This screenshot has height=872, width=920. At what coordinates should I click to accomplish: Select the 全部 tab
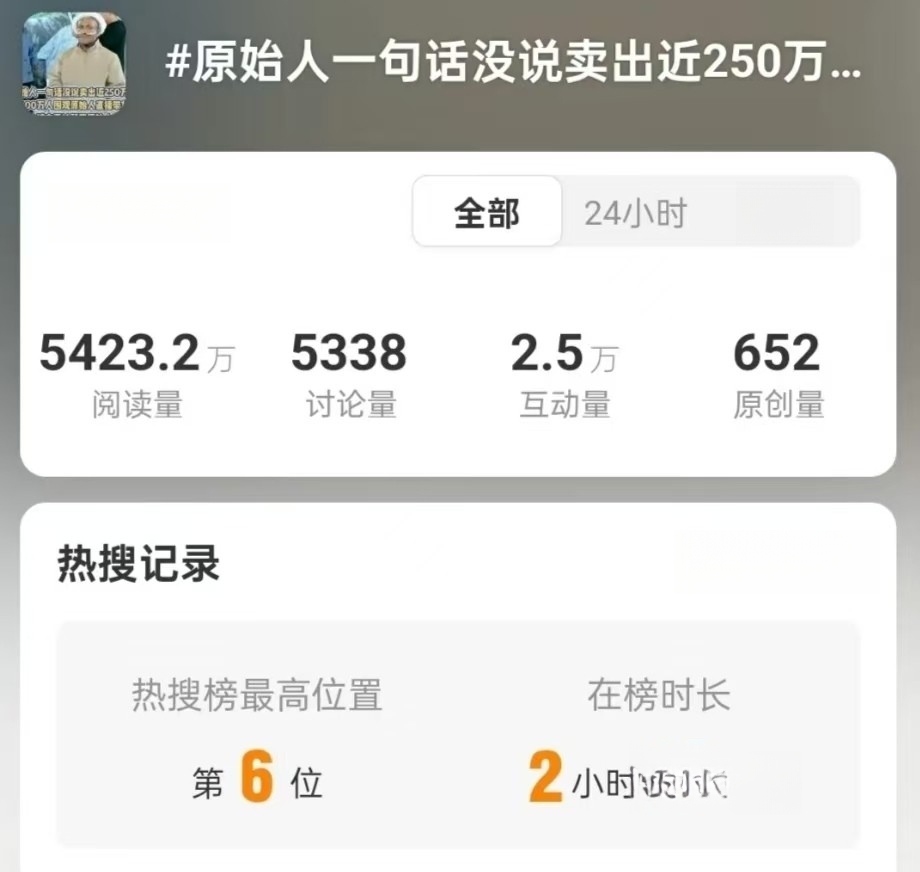(487, 212)
